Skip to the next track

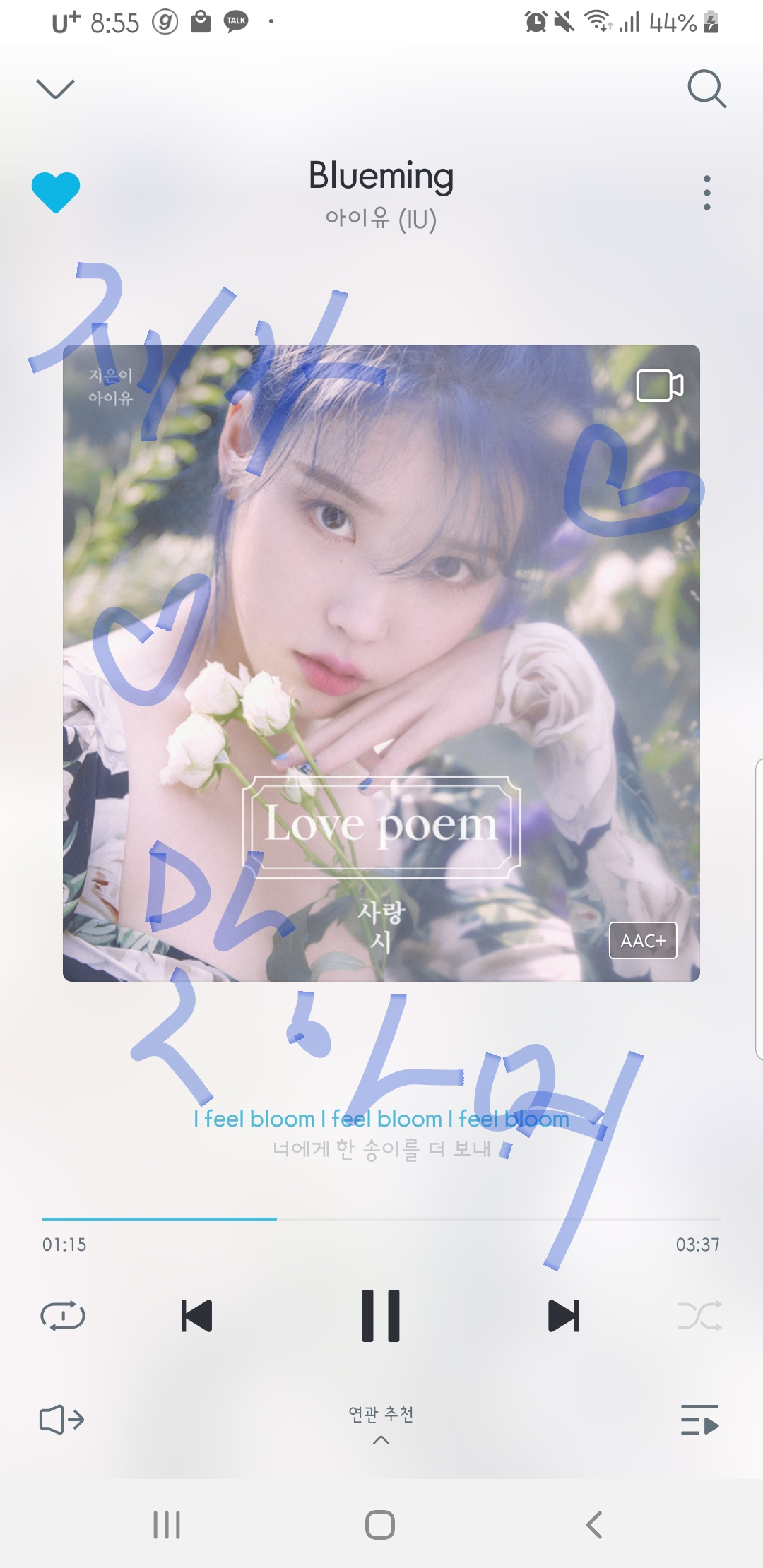click(x=564, y=1316)
